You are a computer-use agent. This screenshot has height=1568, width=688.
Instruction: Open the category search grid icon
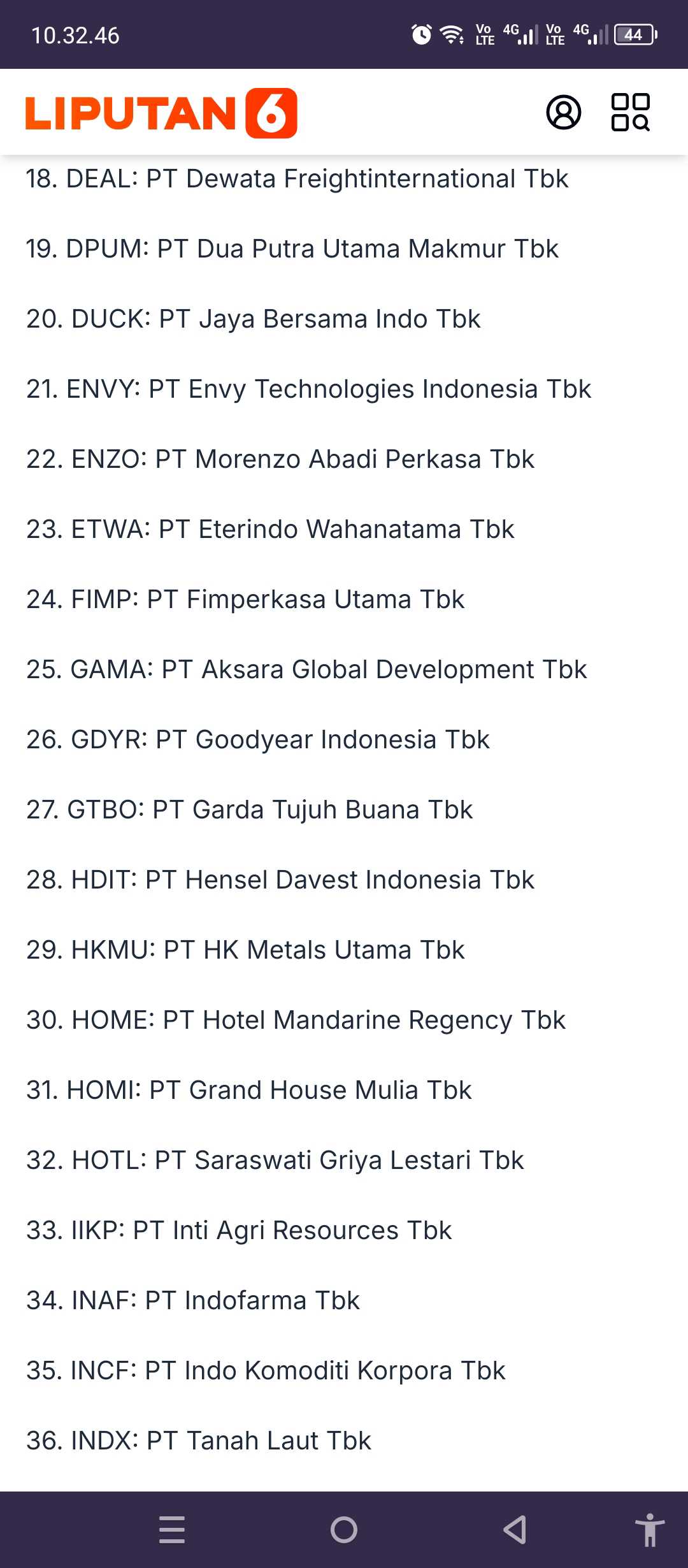(630, 113)
